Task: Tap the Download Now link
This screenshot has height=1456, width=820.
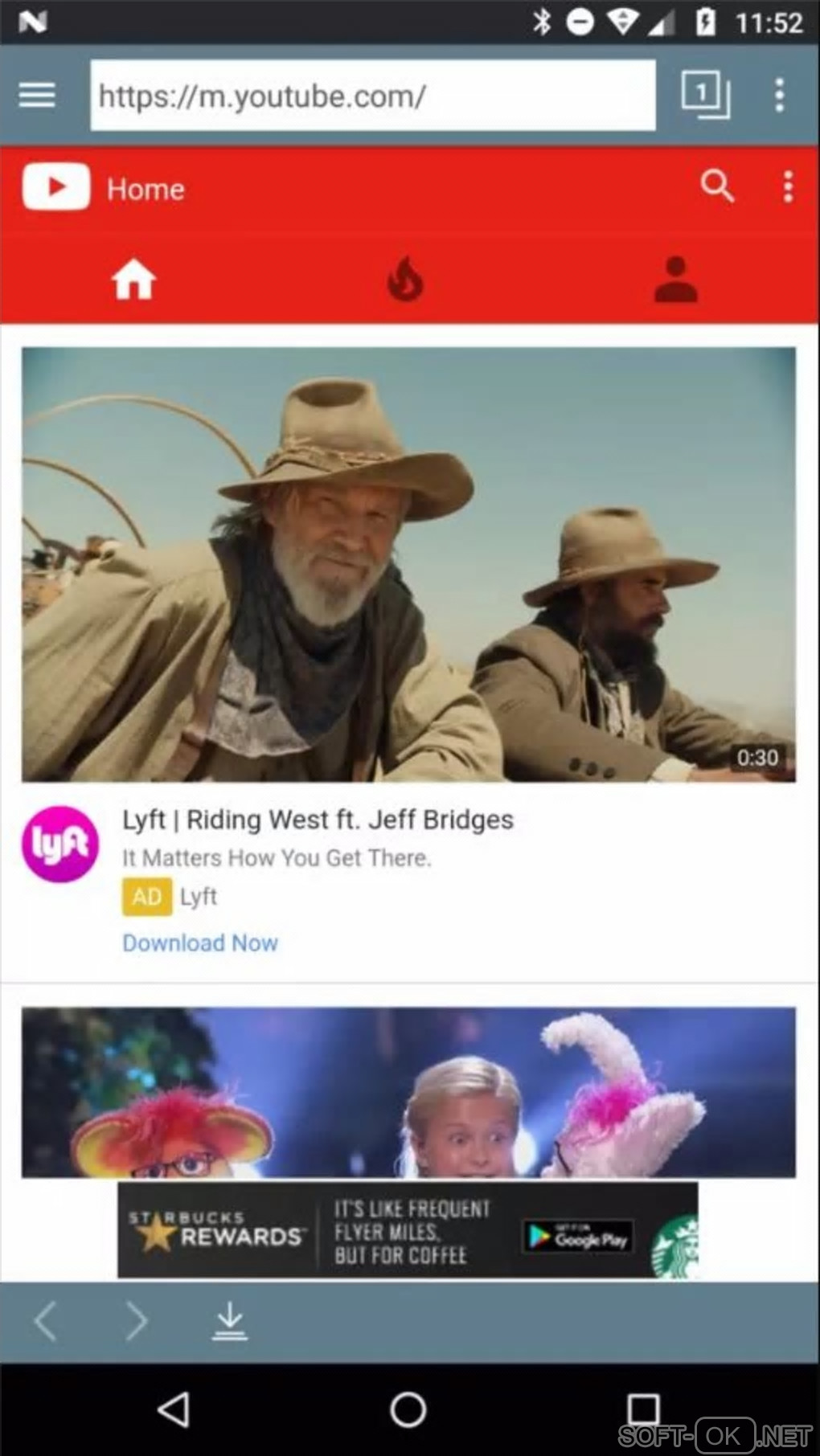Action: pyautogui.click(x=200, y=943)
